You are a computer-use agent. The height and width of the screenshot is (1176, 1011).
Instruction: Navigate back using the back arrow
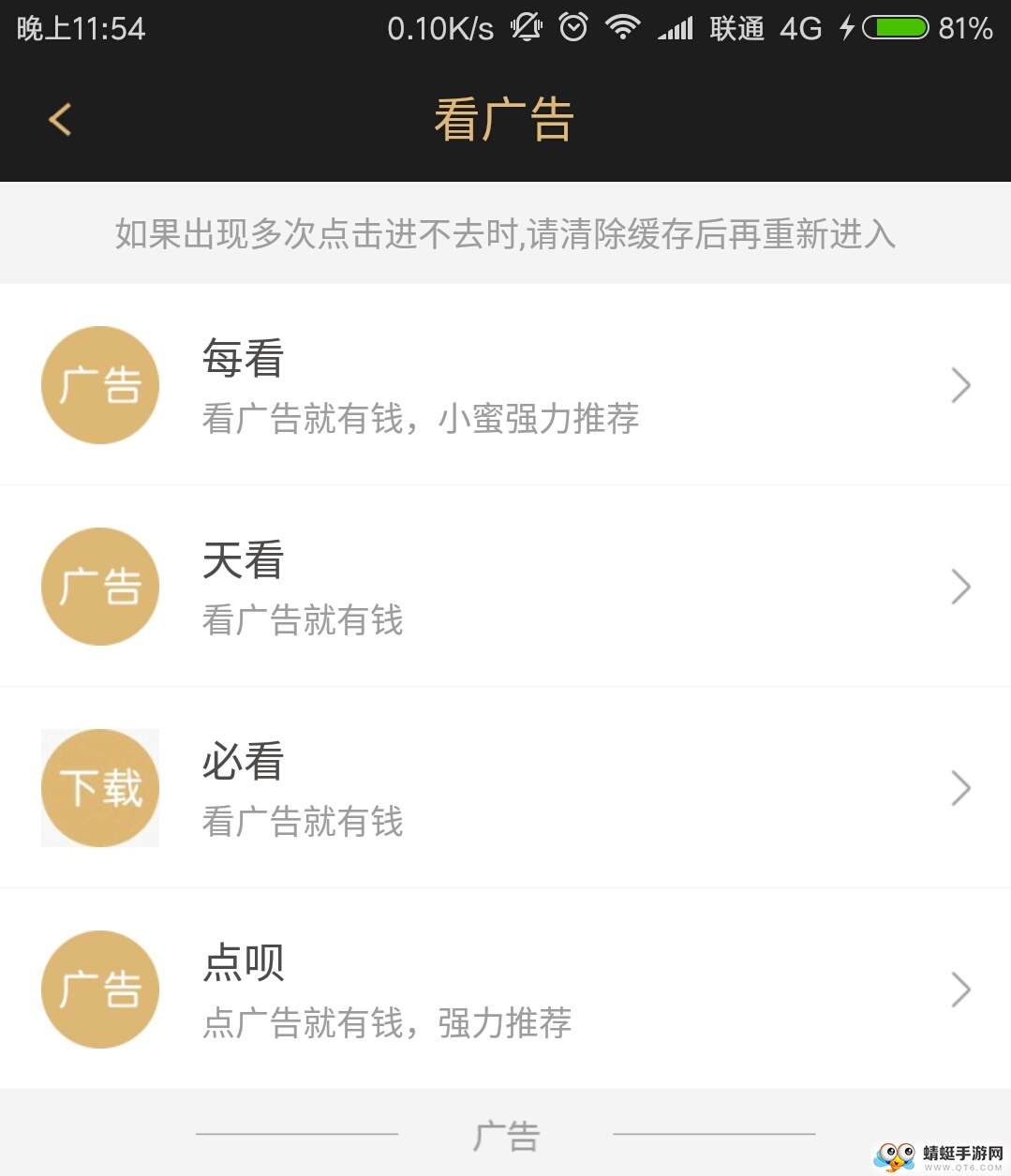click(x=60, y=119)
